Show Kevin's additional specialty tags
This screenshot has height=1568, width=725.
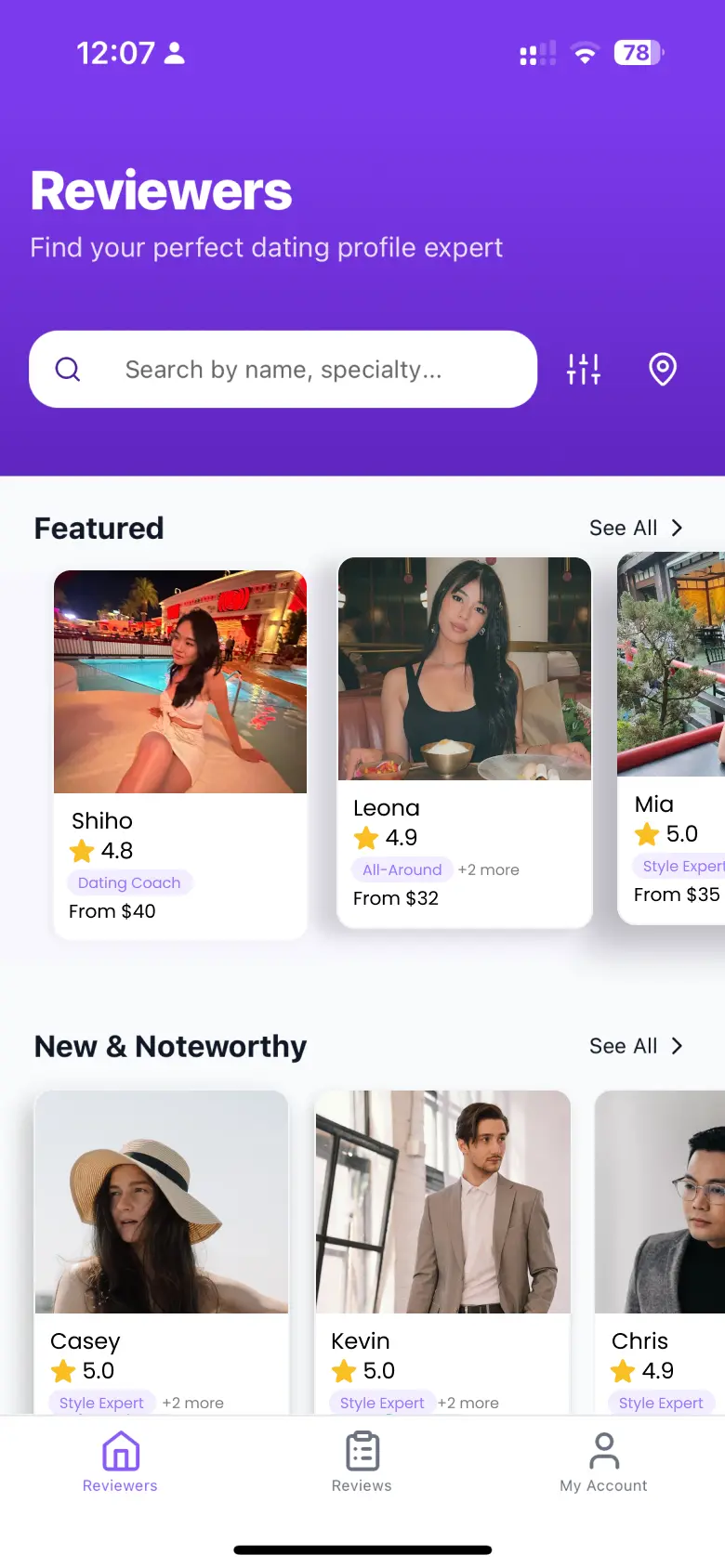(468, 1403)
